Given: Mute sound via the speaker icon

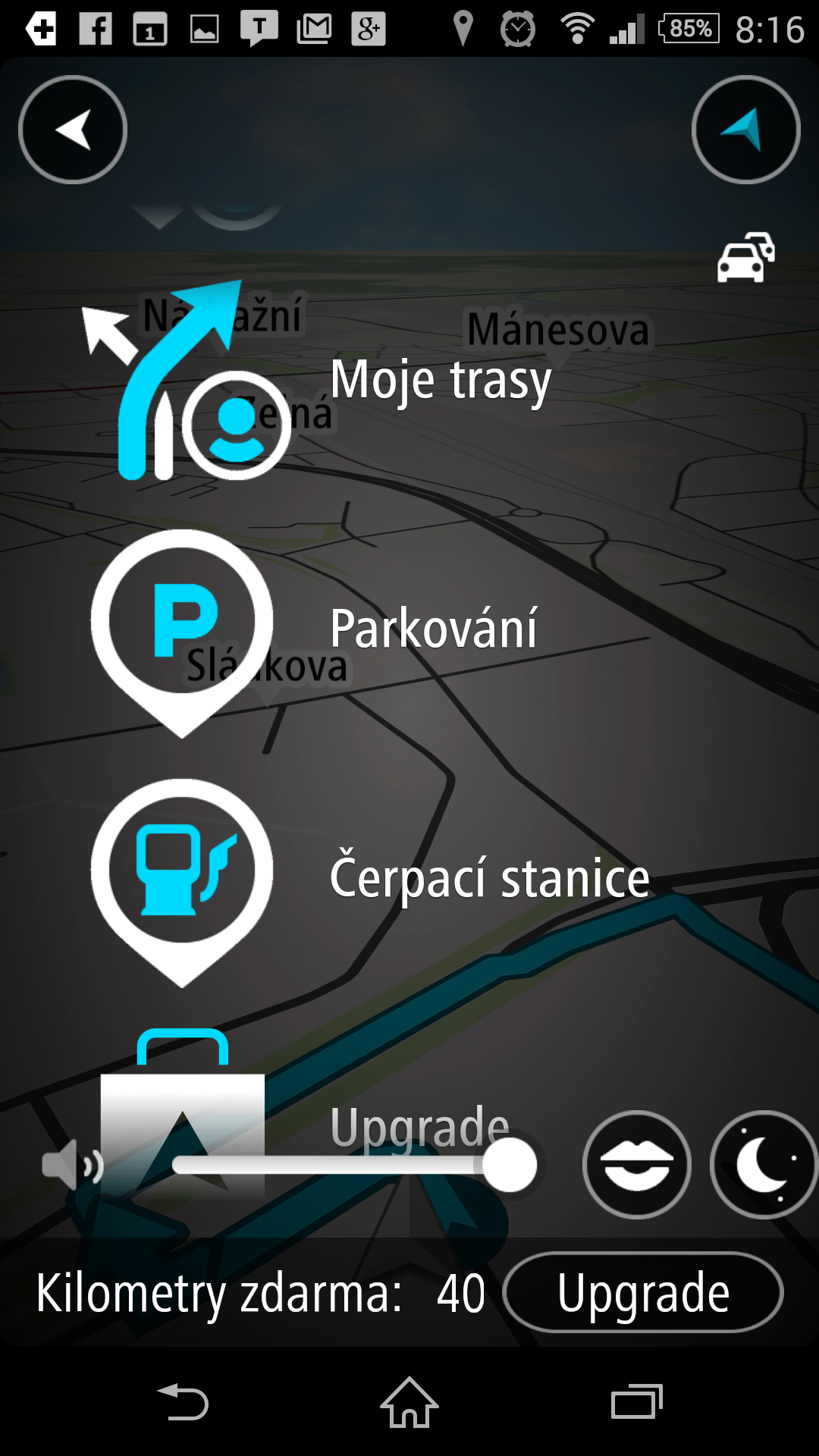Looking at the screenshot, I should click(x=73, y=1164).
